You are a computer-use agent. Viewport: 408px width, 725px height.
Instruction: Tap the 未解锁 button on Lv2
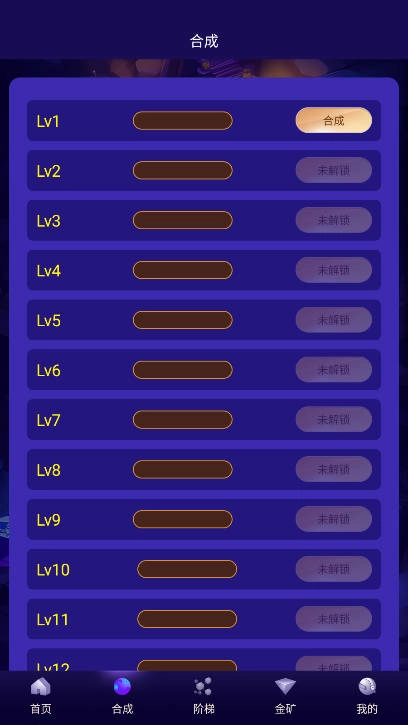coord(334,170)
